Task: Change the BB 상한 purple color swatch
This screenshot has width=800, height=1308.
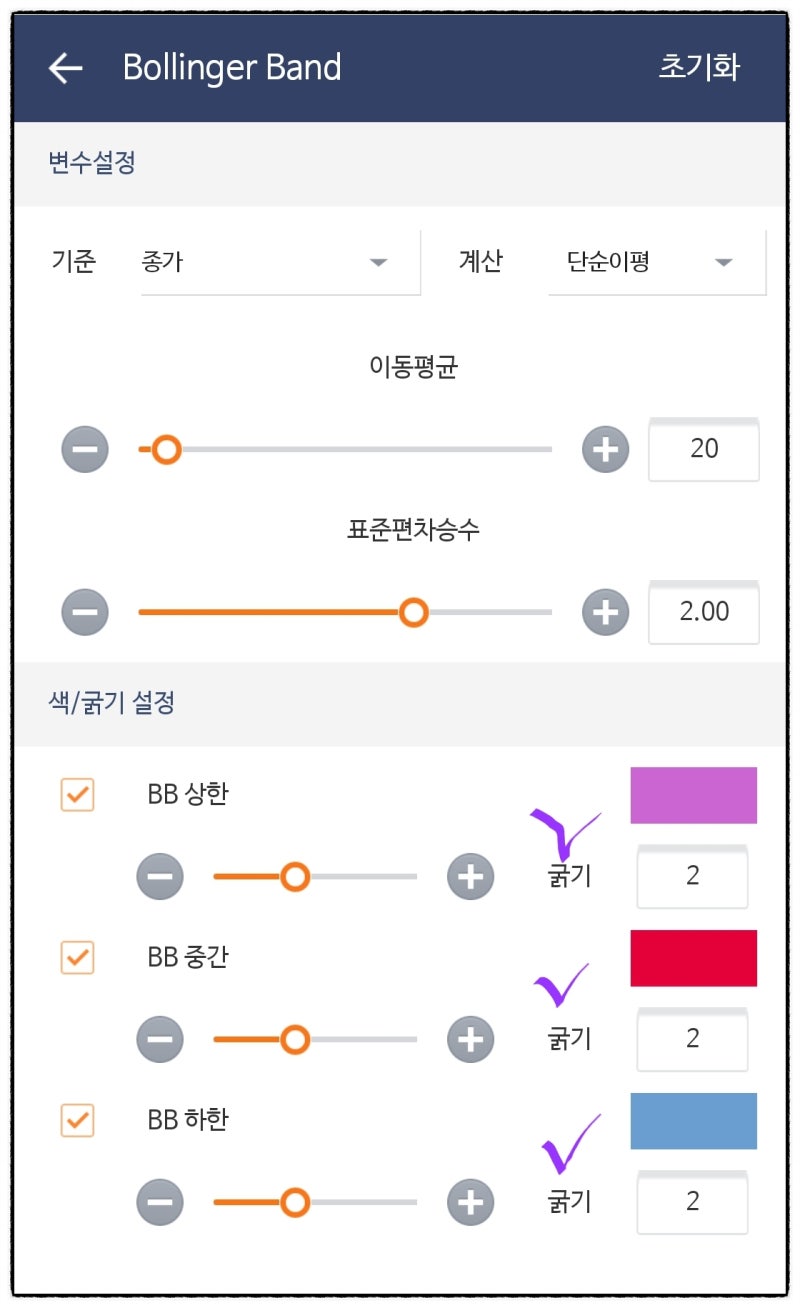Action: tap(693, 795)
